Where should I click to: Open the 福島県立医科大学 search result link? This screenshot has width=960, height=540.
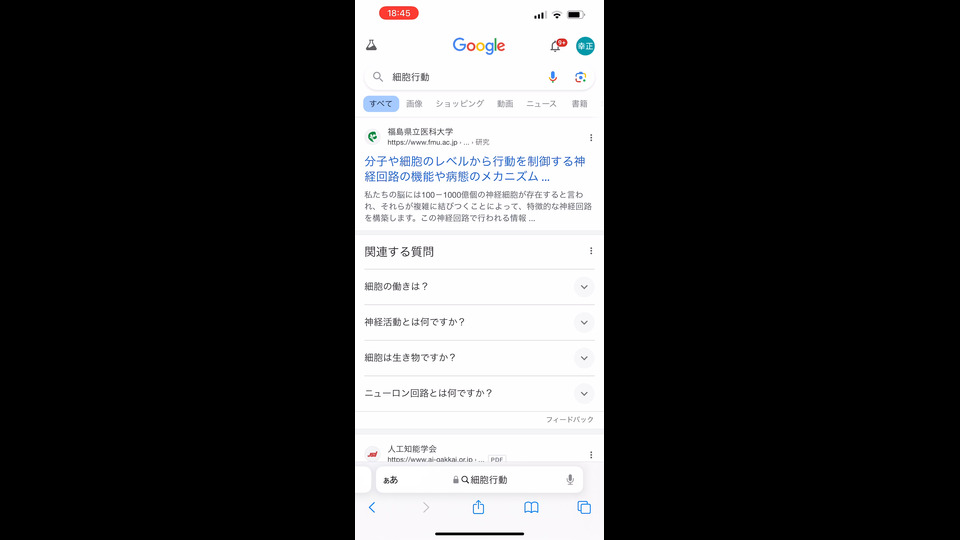pyautogui.click(x=475, y=169)
